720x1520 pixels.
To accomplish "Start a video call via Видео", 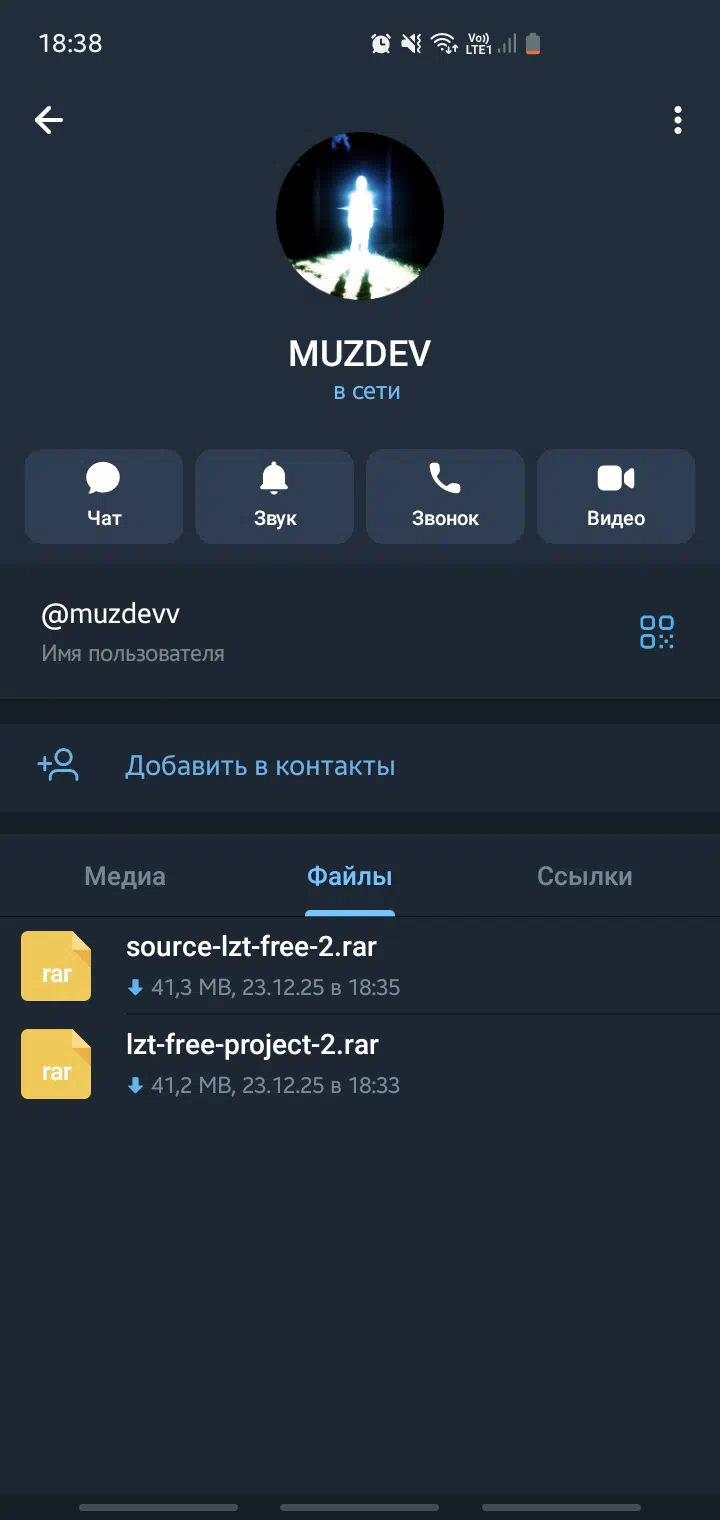I will pos(616,496).
